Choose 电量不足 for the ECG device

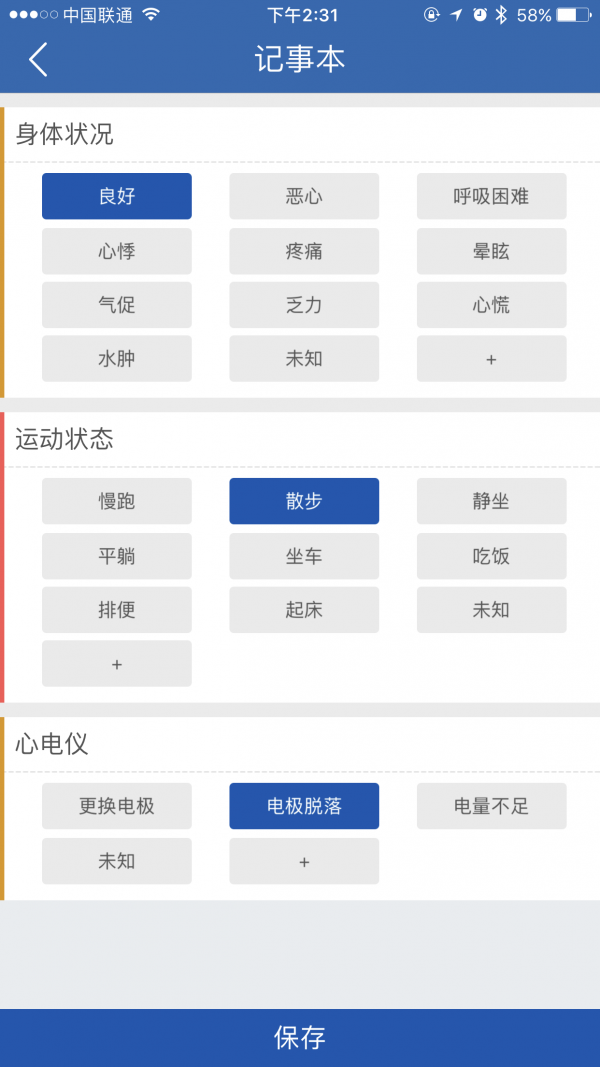[x=491, y=806]
